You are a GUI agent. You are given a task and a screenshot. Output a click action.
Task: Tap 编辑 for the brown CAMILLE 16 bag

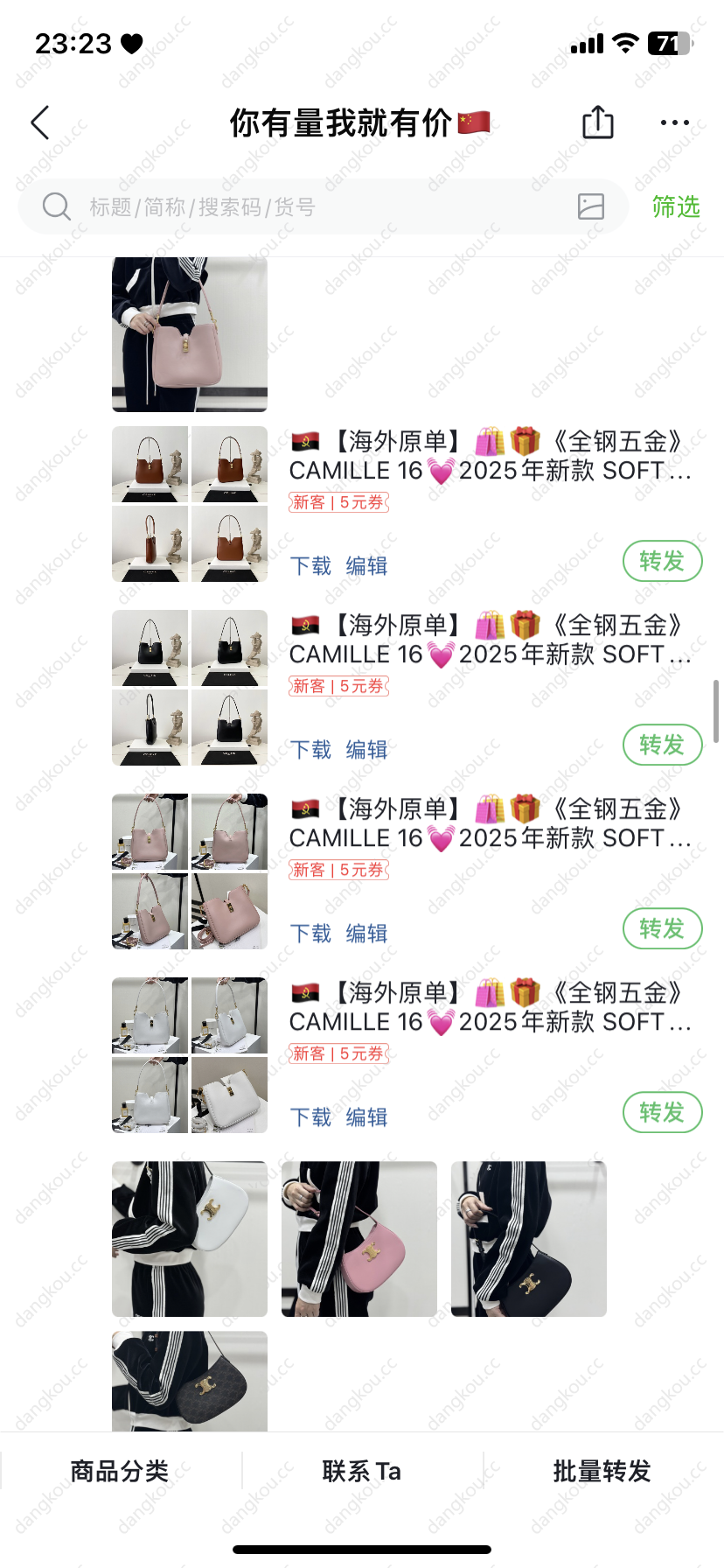(x=366, y=566)
